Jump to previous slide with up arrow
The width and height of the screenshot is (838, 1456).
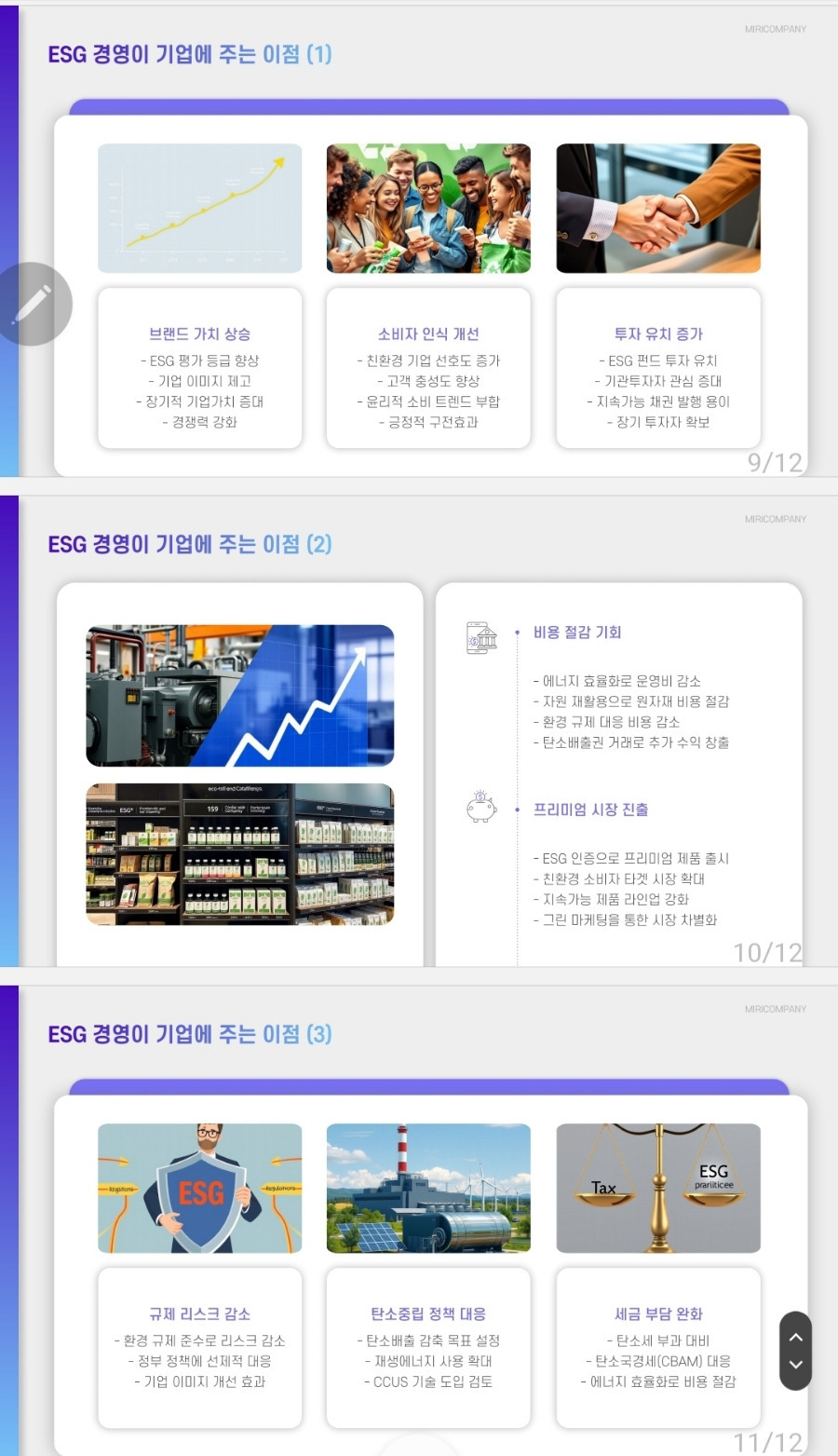[795, 1337]
